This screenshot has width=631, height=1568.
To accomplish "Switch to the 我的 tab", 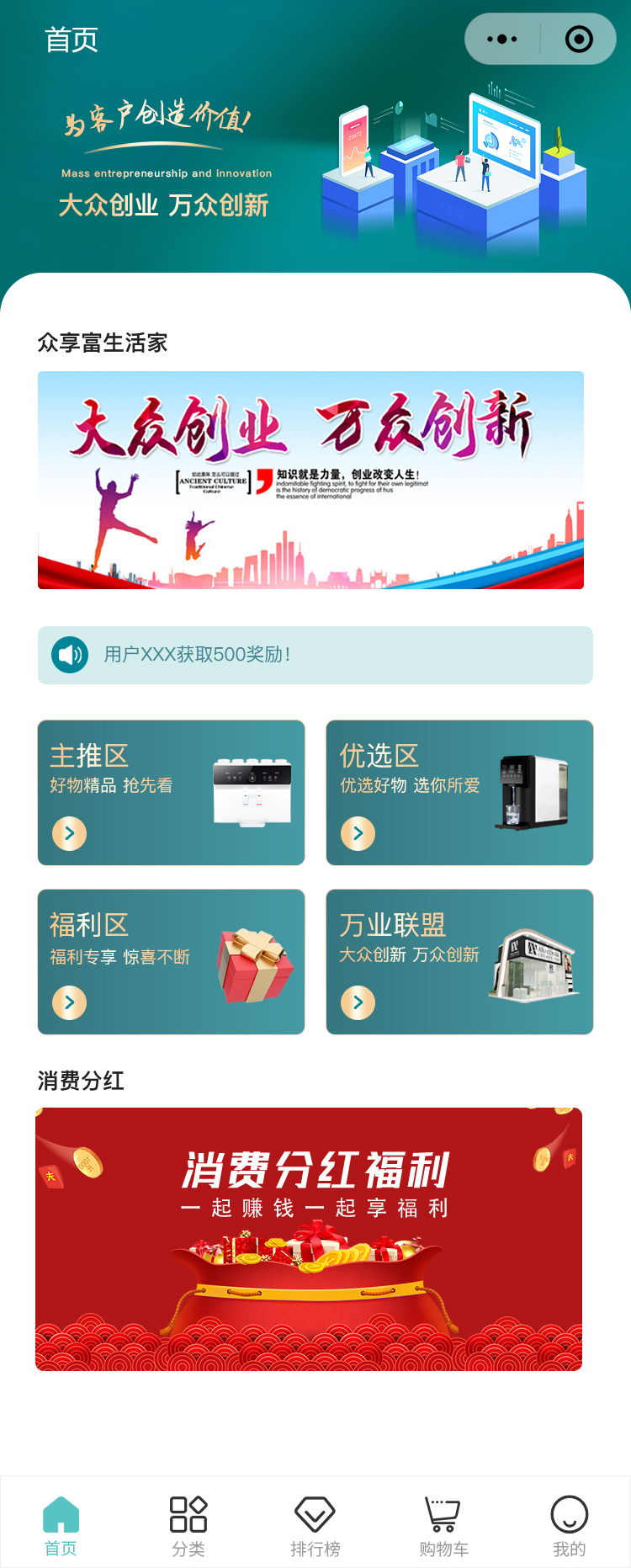I will pos(570,1525).
